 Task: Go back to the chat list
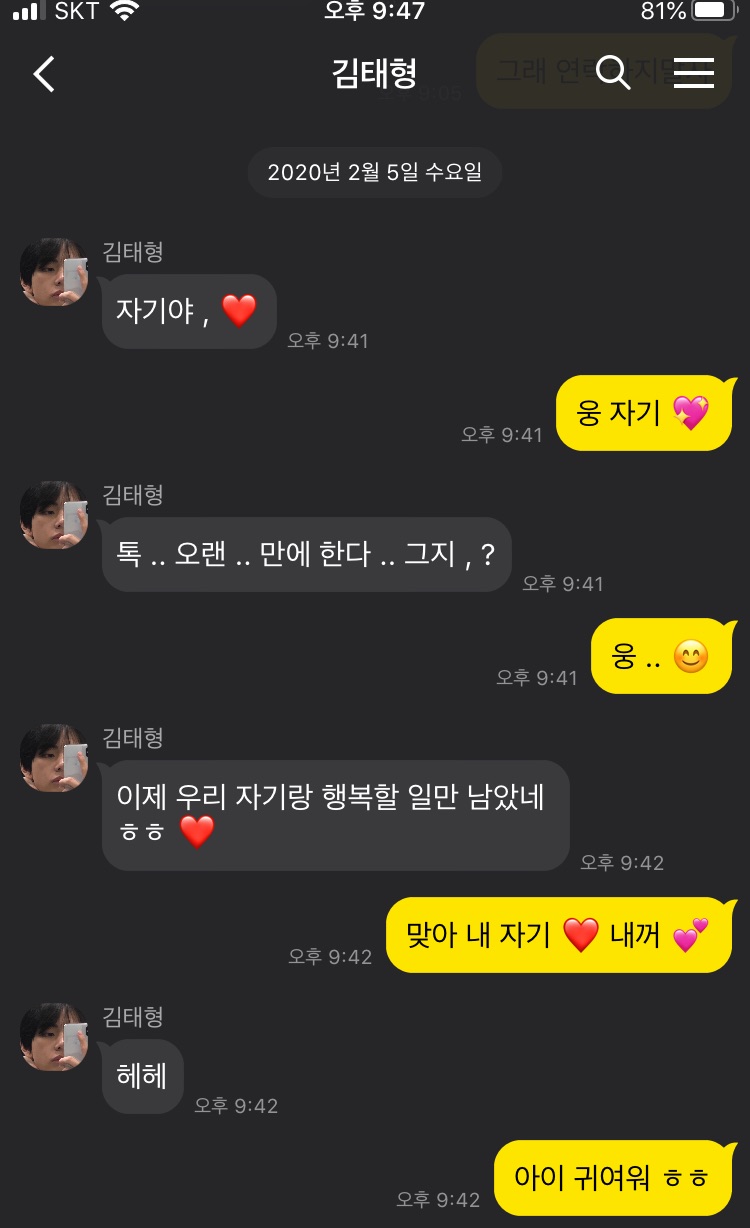pyautogui.click(x=44, y=74)
